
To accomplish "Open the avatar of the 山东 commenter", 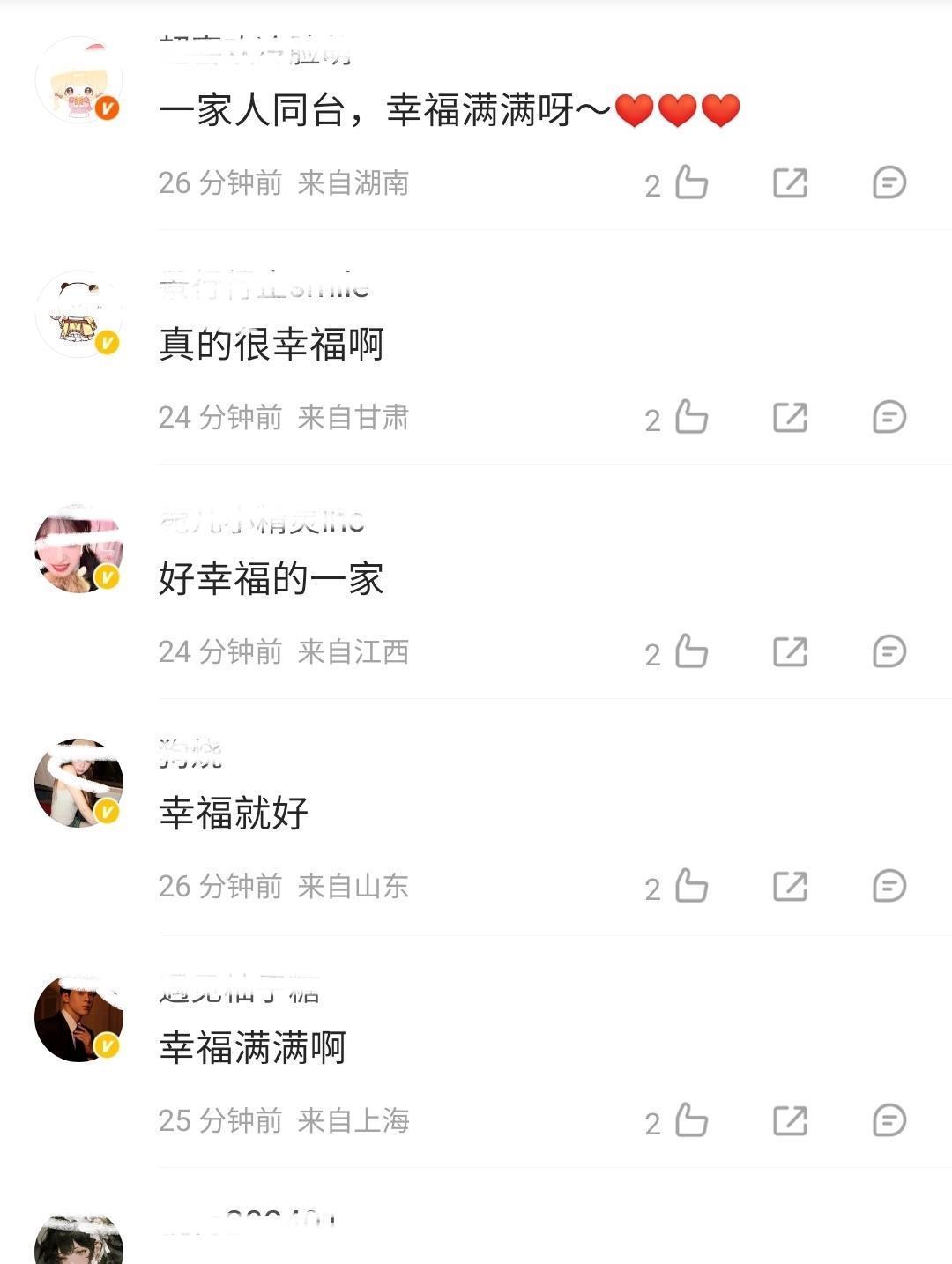I will pos(78,784).
